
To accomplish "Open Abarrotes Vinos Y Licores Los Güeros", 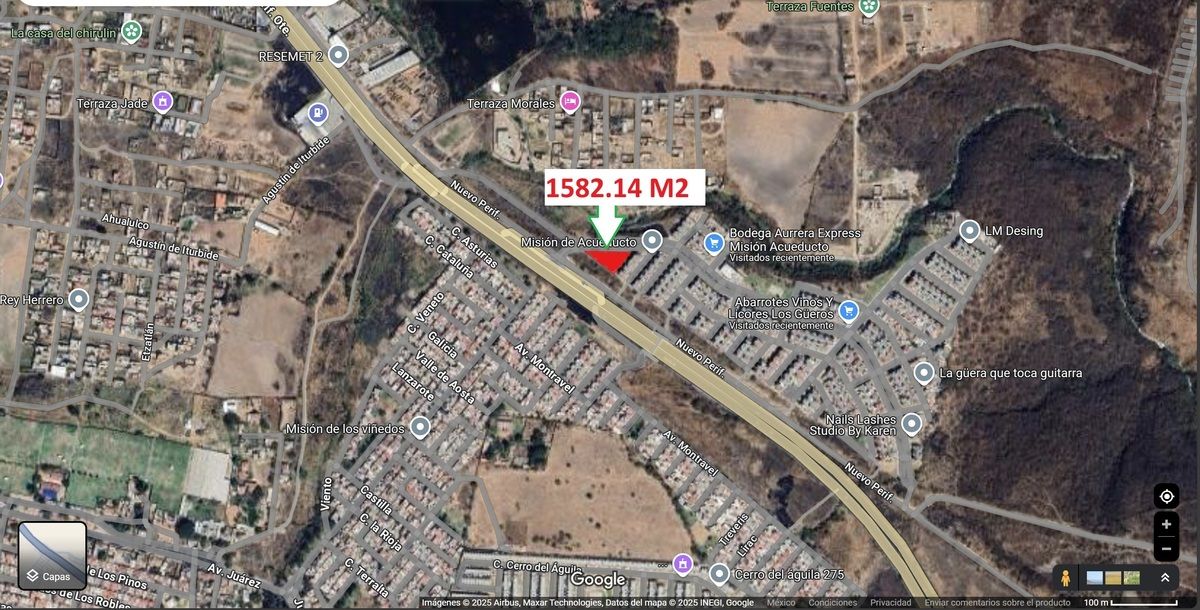I will (848, 312).
